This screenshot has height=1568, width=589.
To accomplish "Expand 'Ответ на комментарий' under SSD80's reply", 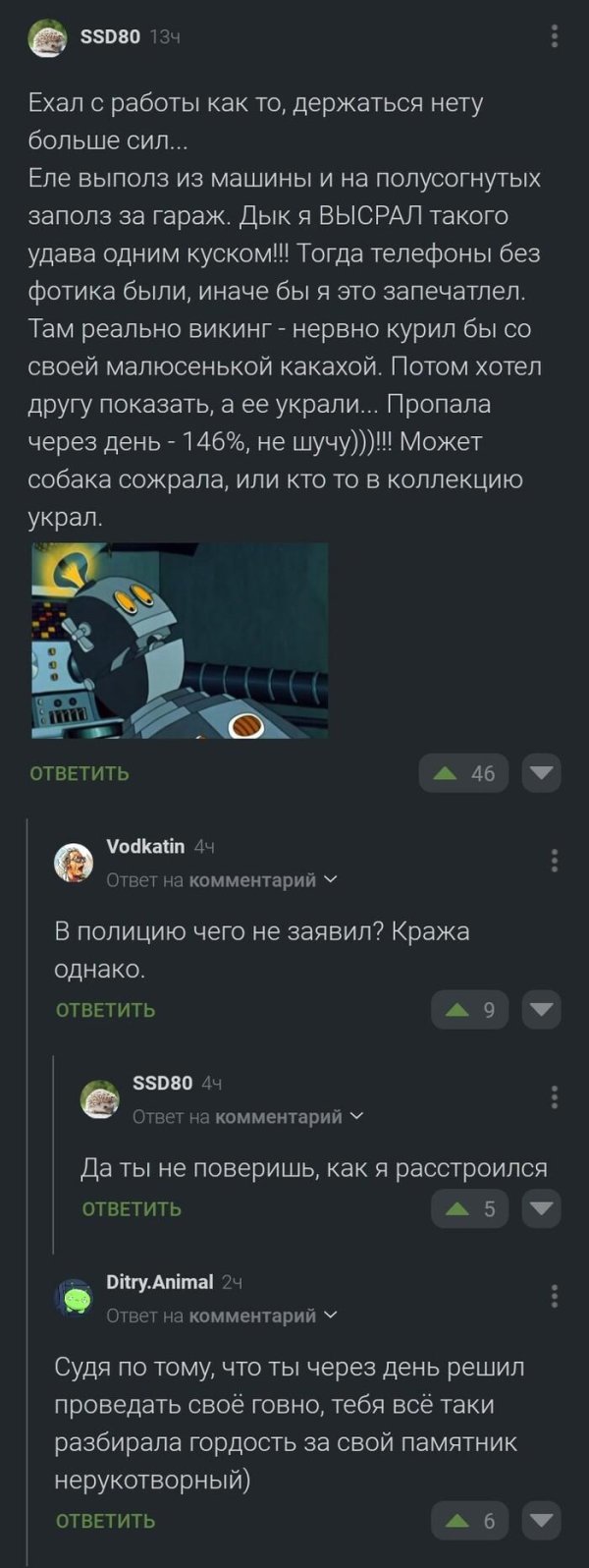I will pos(248,1116).
